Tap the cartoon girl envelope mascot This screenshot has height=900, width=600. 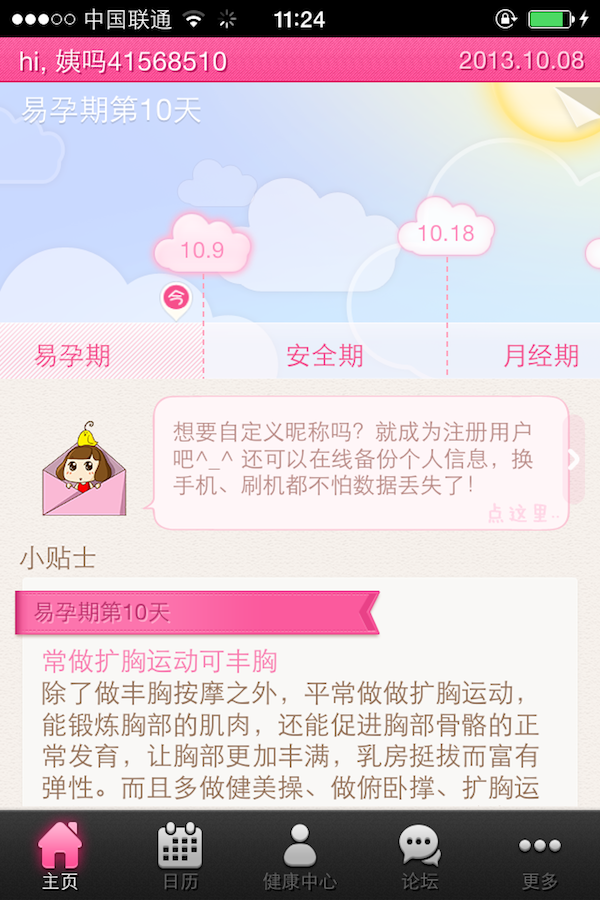[x=84, y=471]
